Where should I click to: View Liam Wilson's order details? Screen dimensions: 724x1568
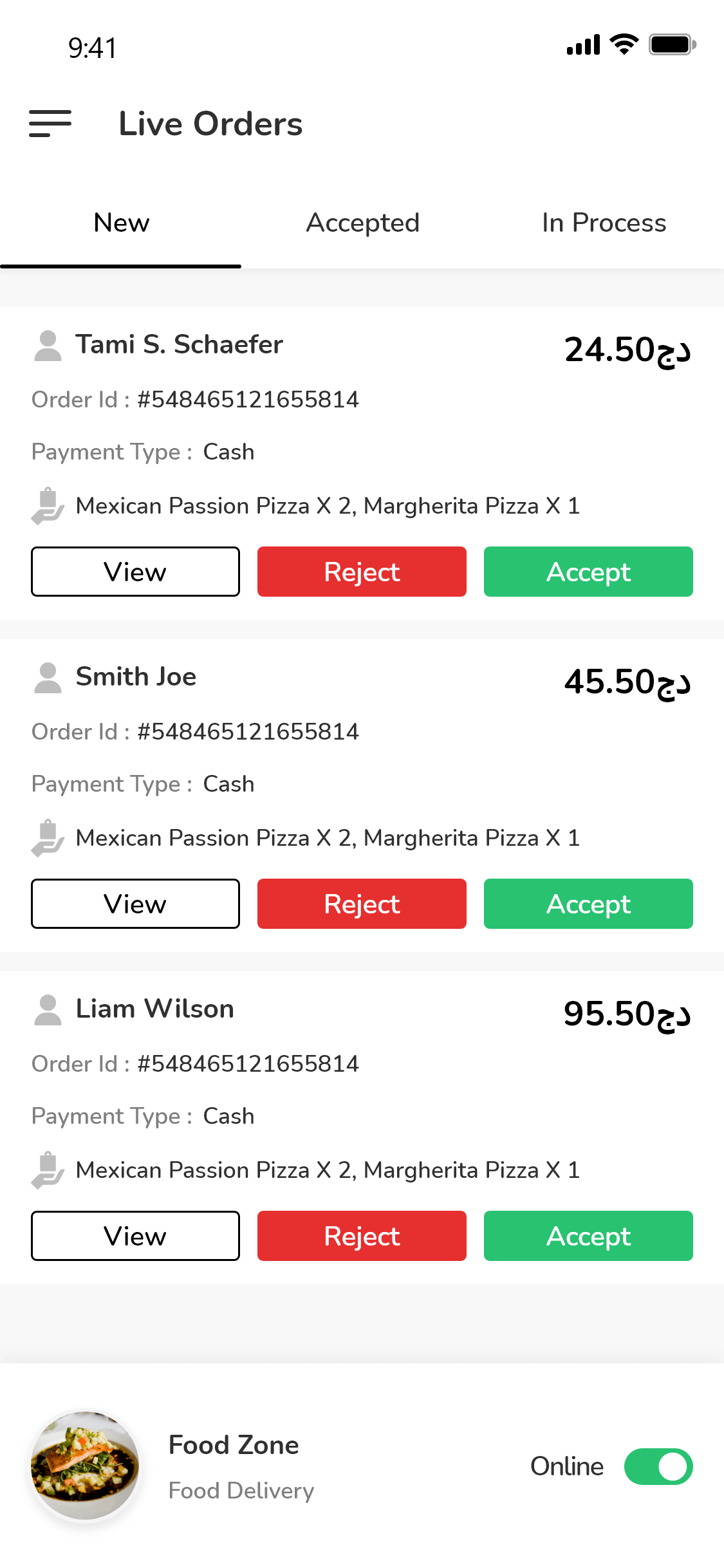pyautogui.click(x=135, y=1236)
